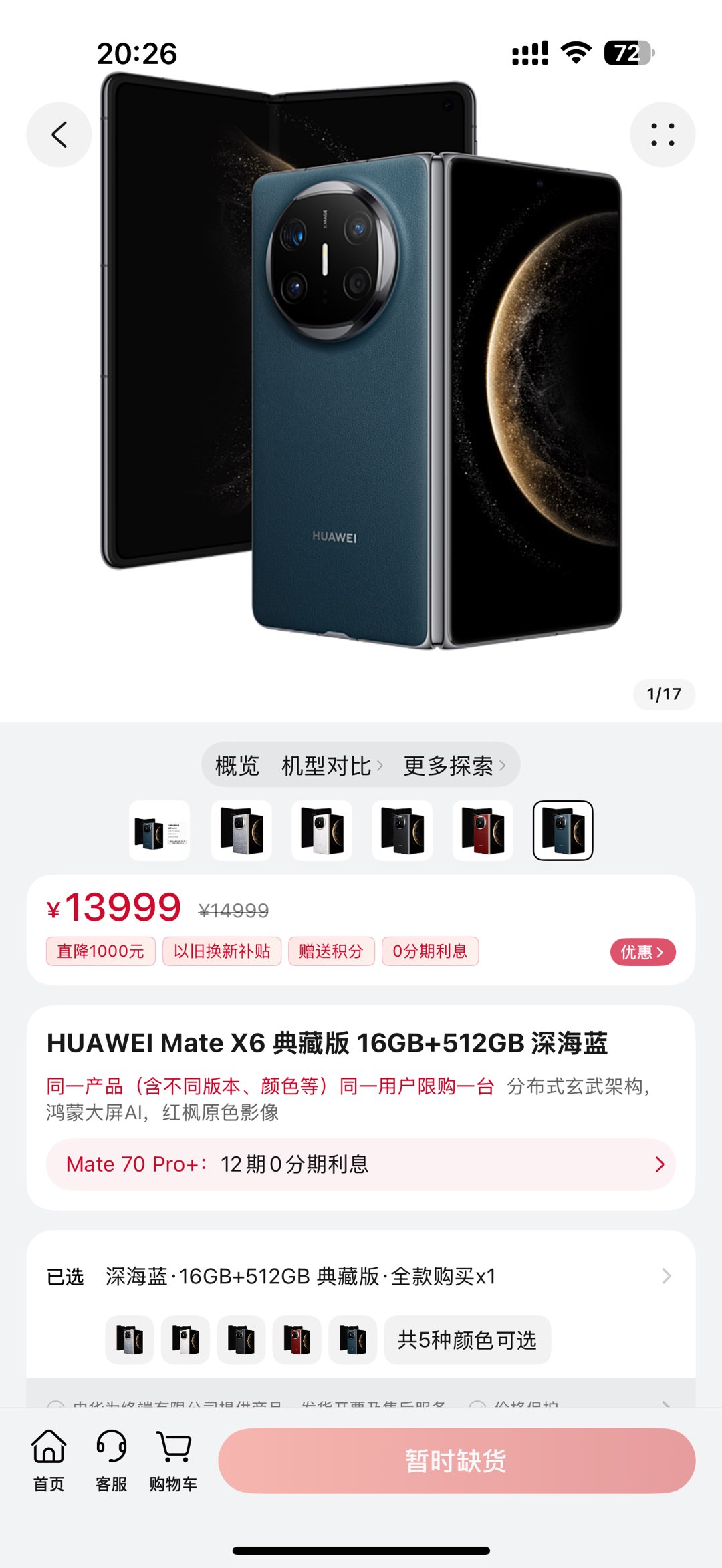722x1568 pixels.
Task: Select the white color thumbnail in gallery row
Action: coord(322,830)
